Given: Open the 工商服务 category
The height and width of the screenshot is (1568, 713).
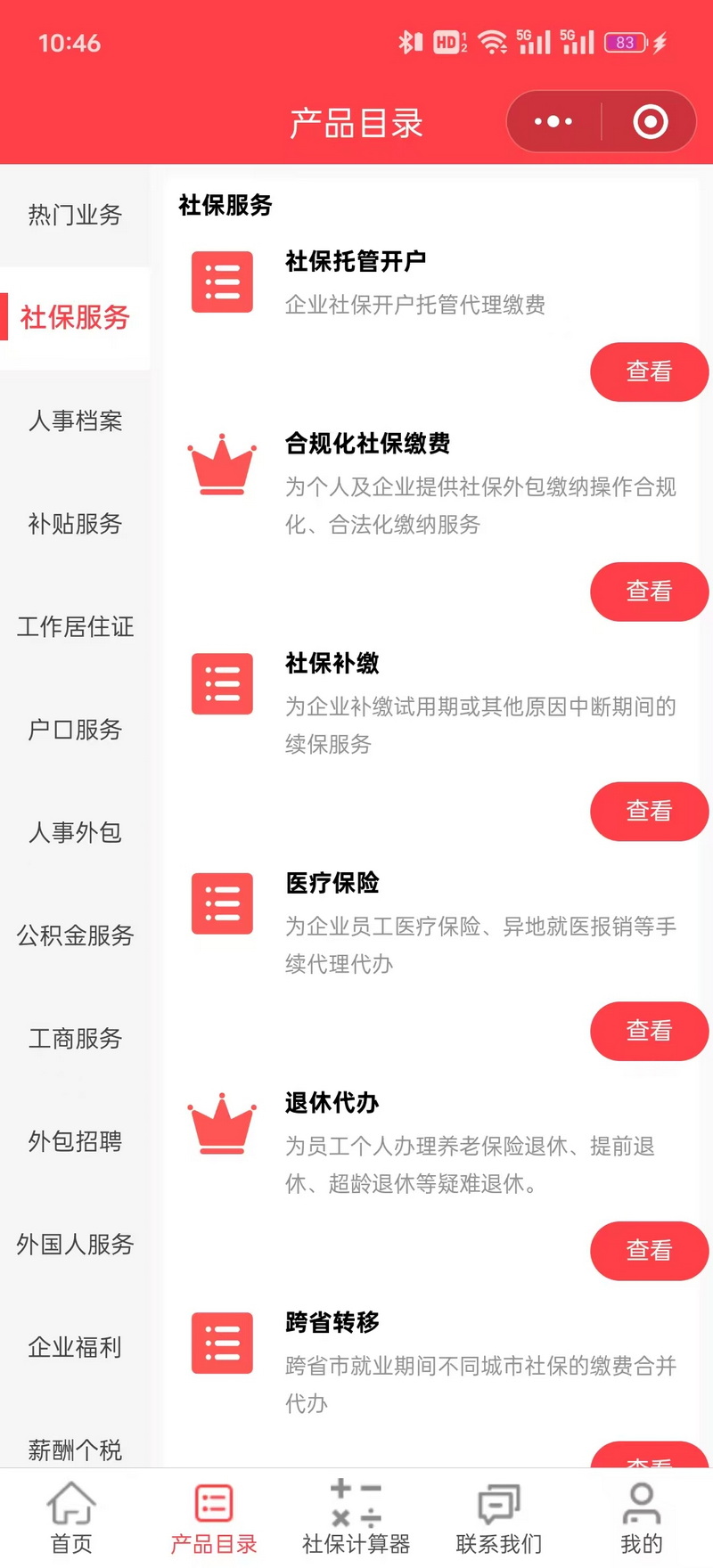Looking at the screenshot, I should coord(74,1039).
